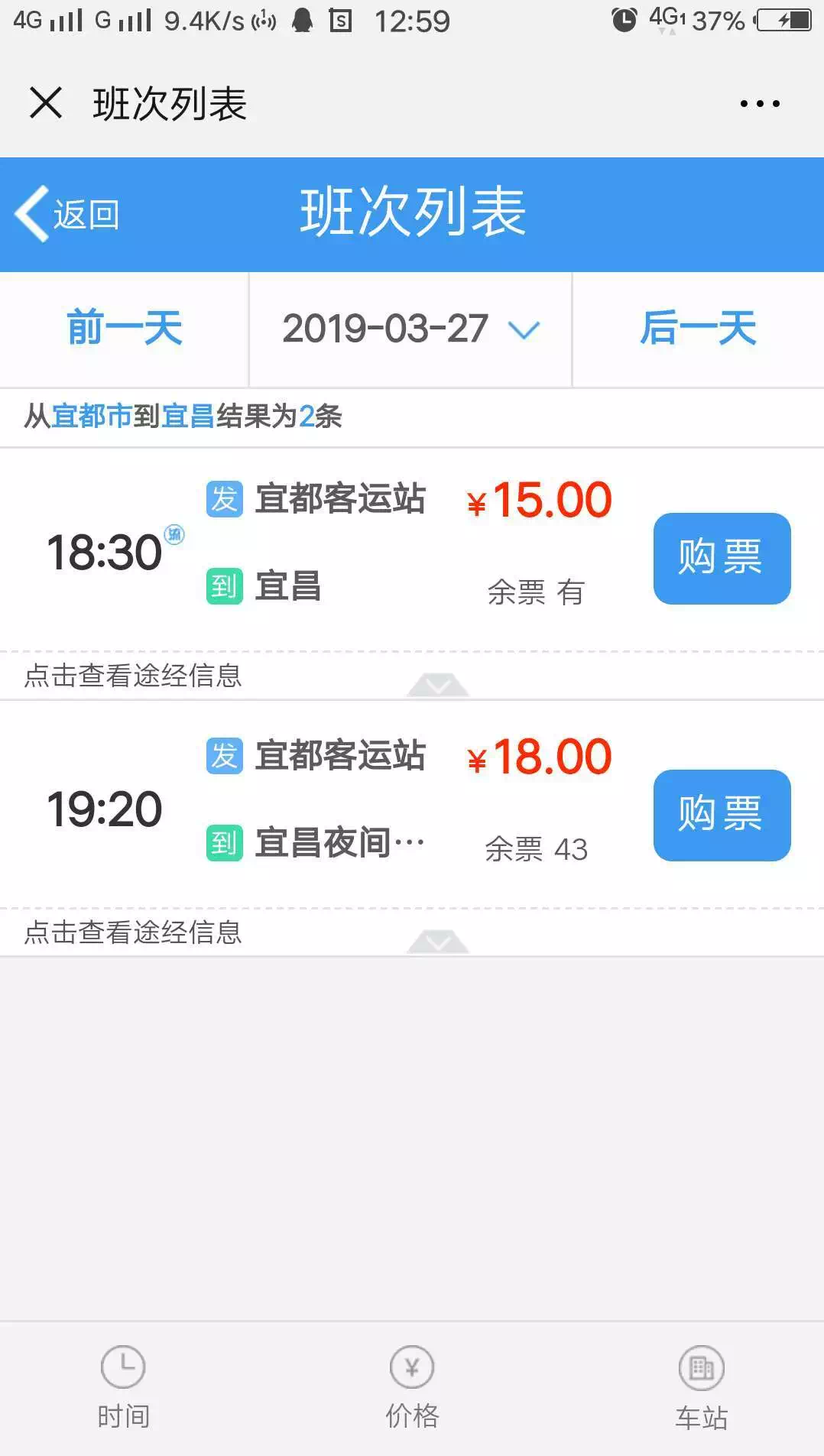
Task: Switch to previous day 前一天
Action: click(x=125, y=329)
